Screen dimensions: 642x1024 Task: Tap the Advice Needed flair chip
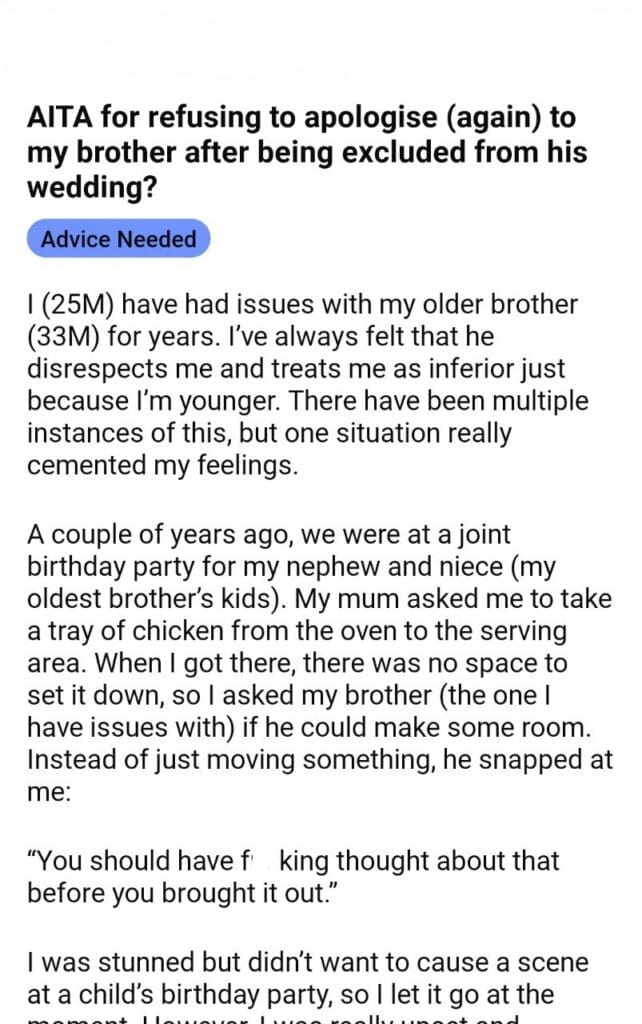point(119,239)
